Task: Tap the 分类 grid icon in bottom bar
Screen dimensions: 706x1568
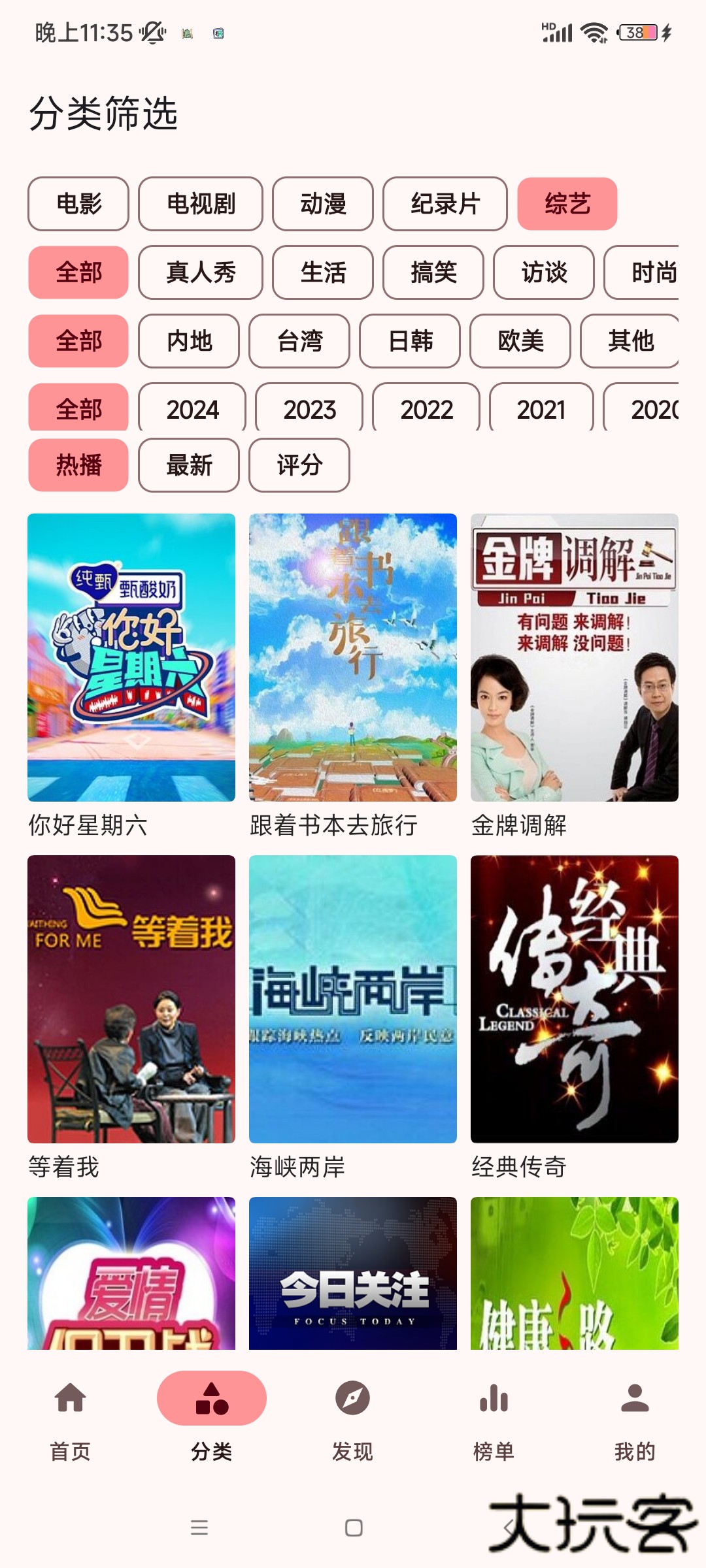Action: pyautogui.click(x=210, y=1399)
